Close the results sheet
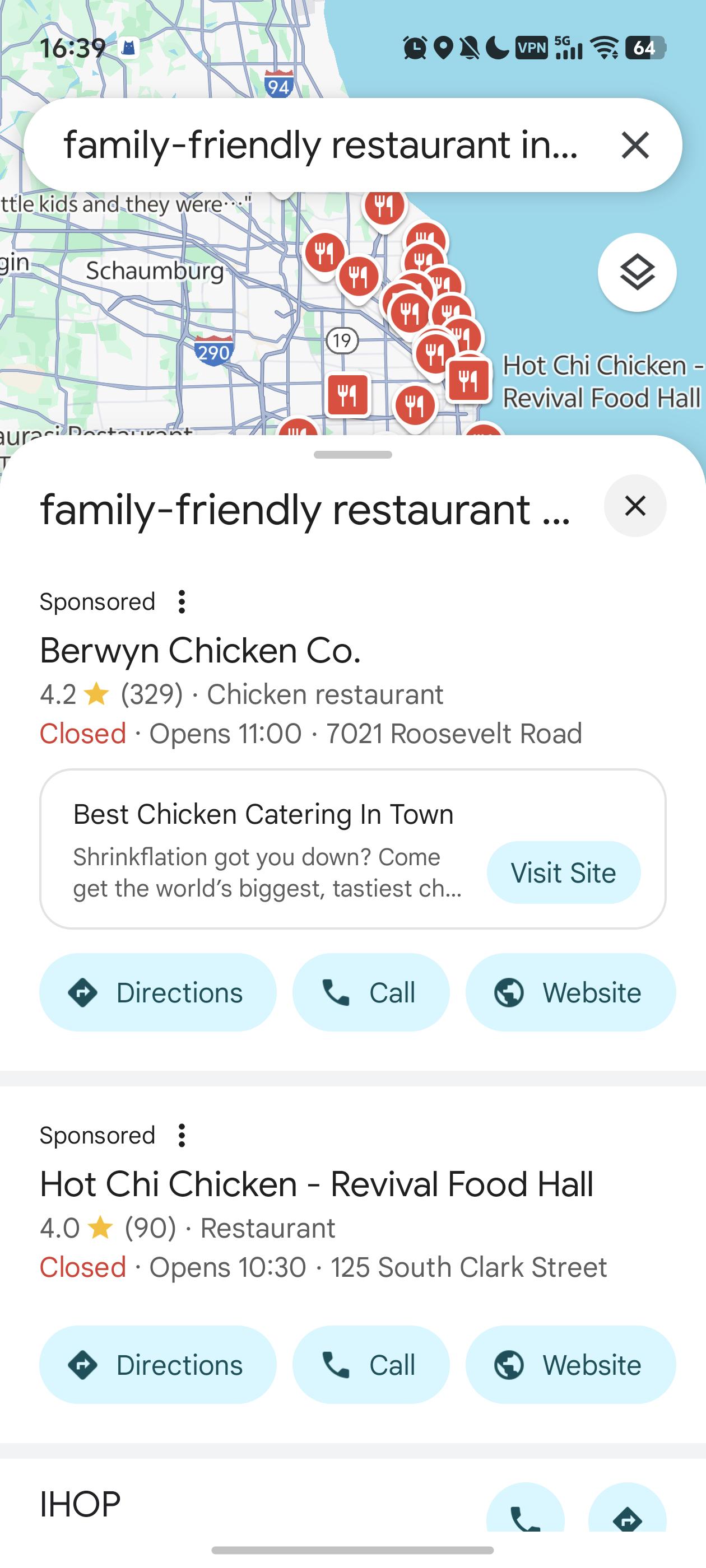706x1568 pixels. point(635,506)
